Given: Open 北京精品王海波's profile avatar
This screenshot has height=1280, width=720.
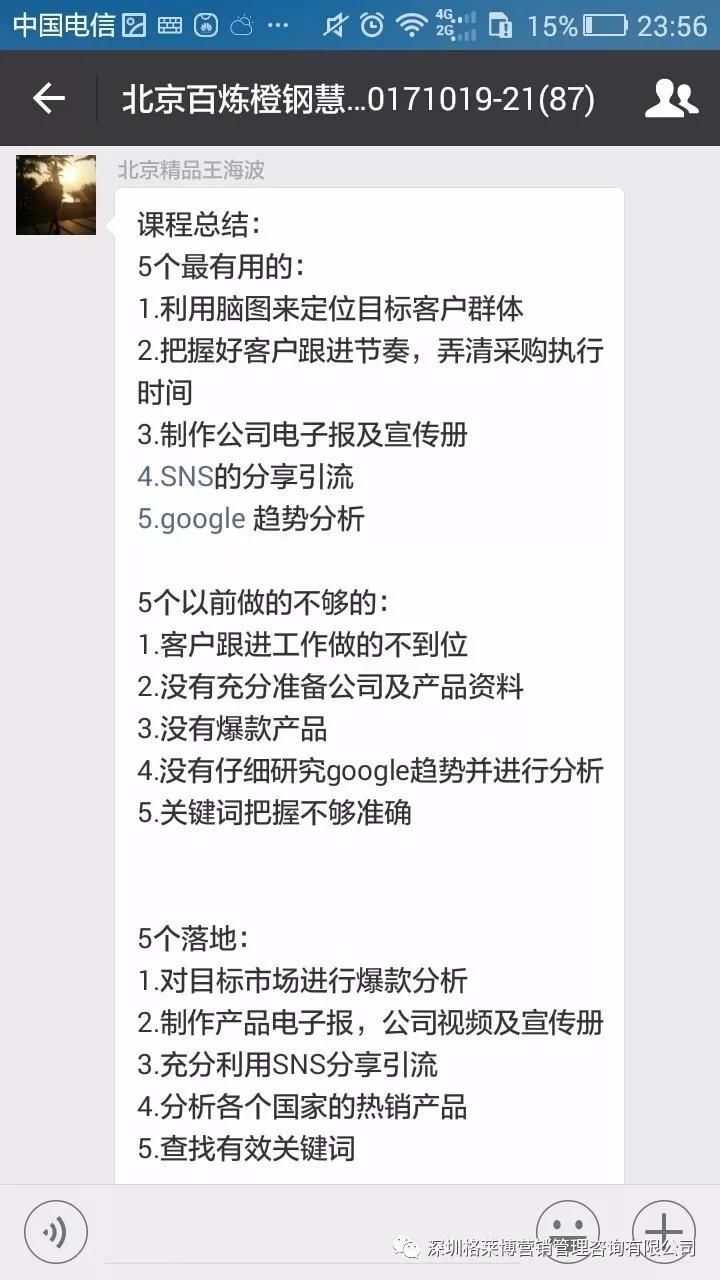Looking at the screenshot, I should [56, 195].
